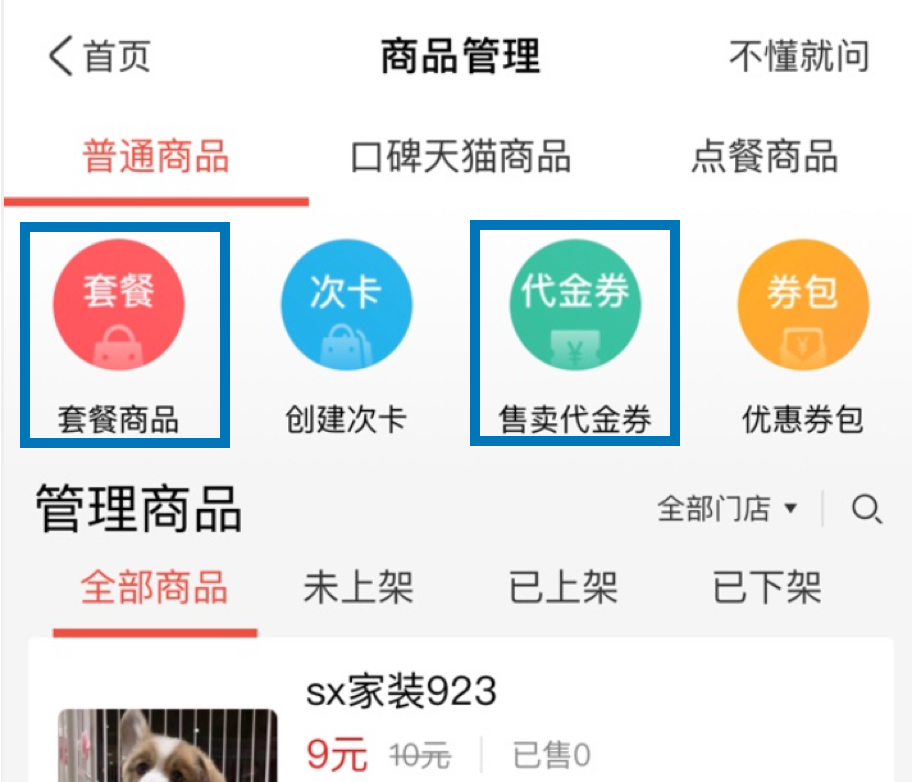912x782 pixels.
Task: Expand the 全部门店 dropdown
Action: [727, 509]
